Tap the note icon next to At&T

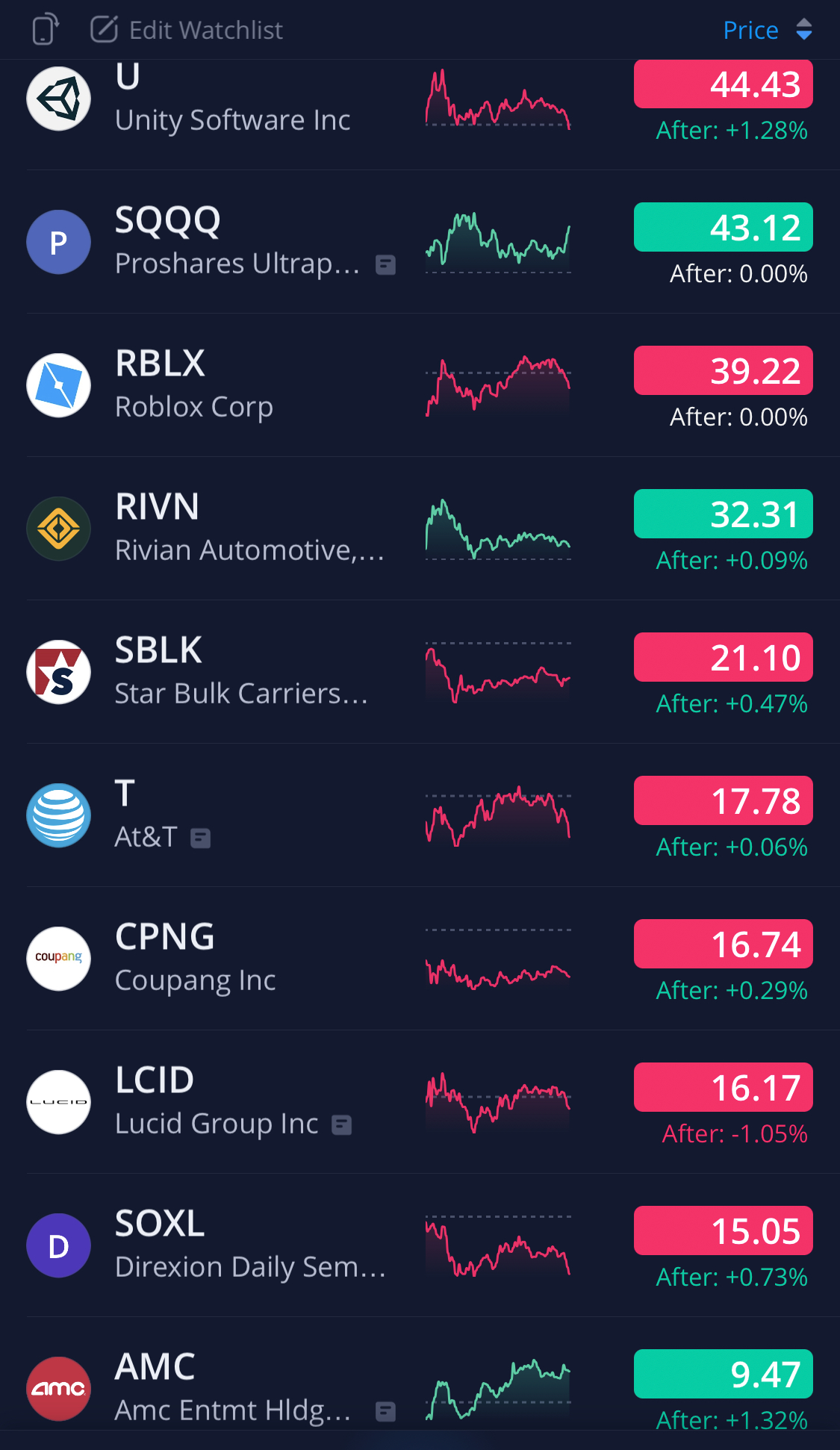[200, 838]
